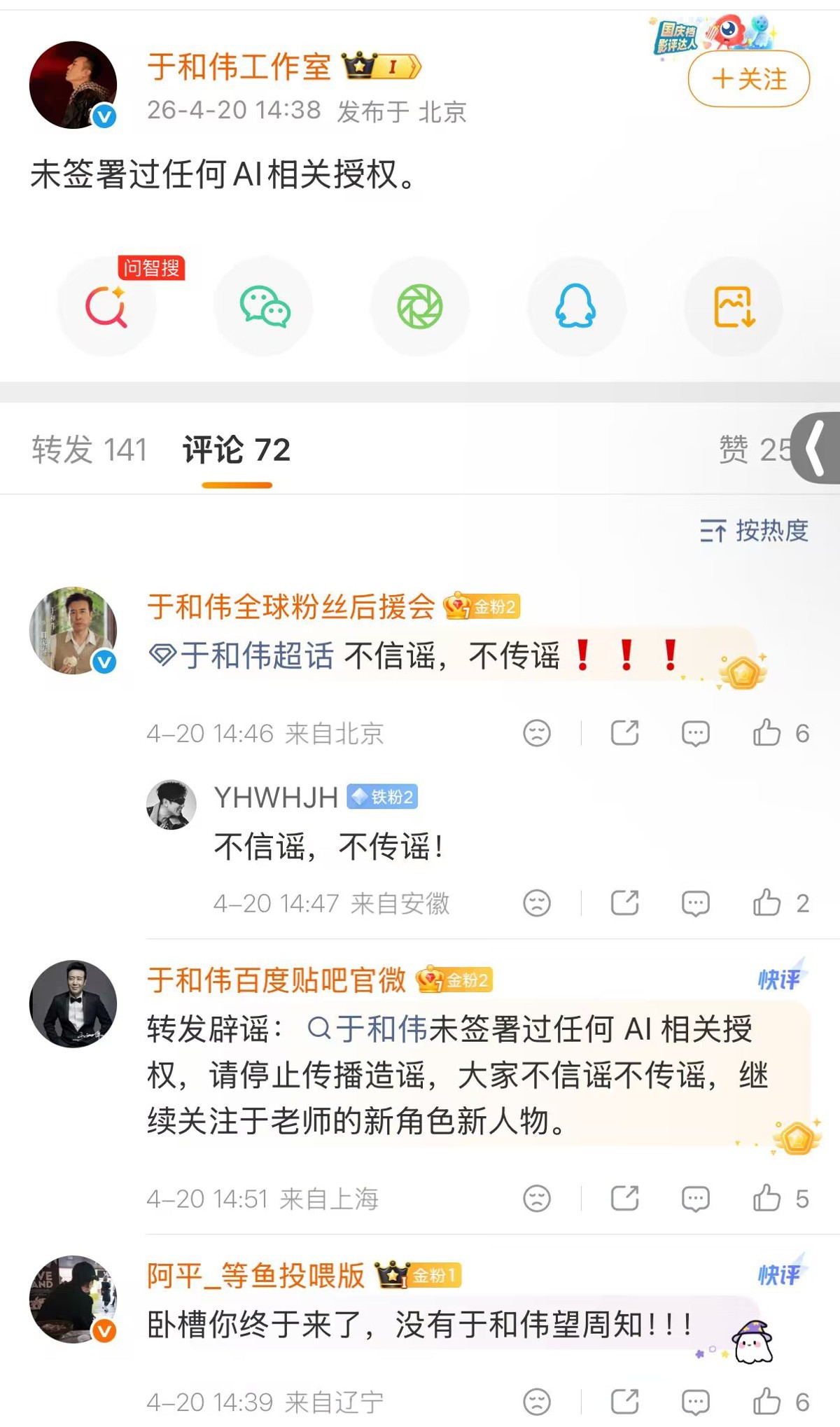840x1427 pixels.
Task: Dislike 于和伟百度贴吧官微's comment
Action: (x=537, y=1199)
